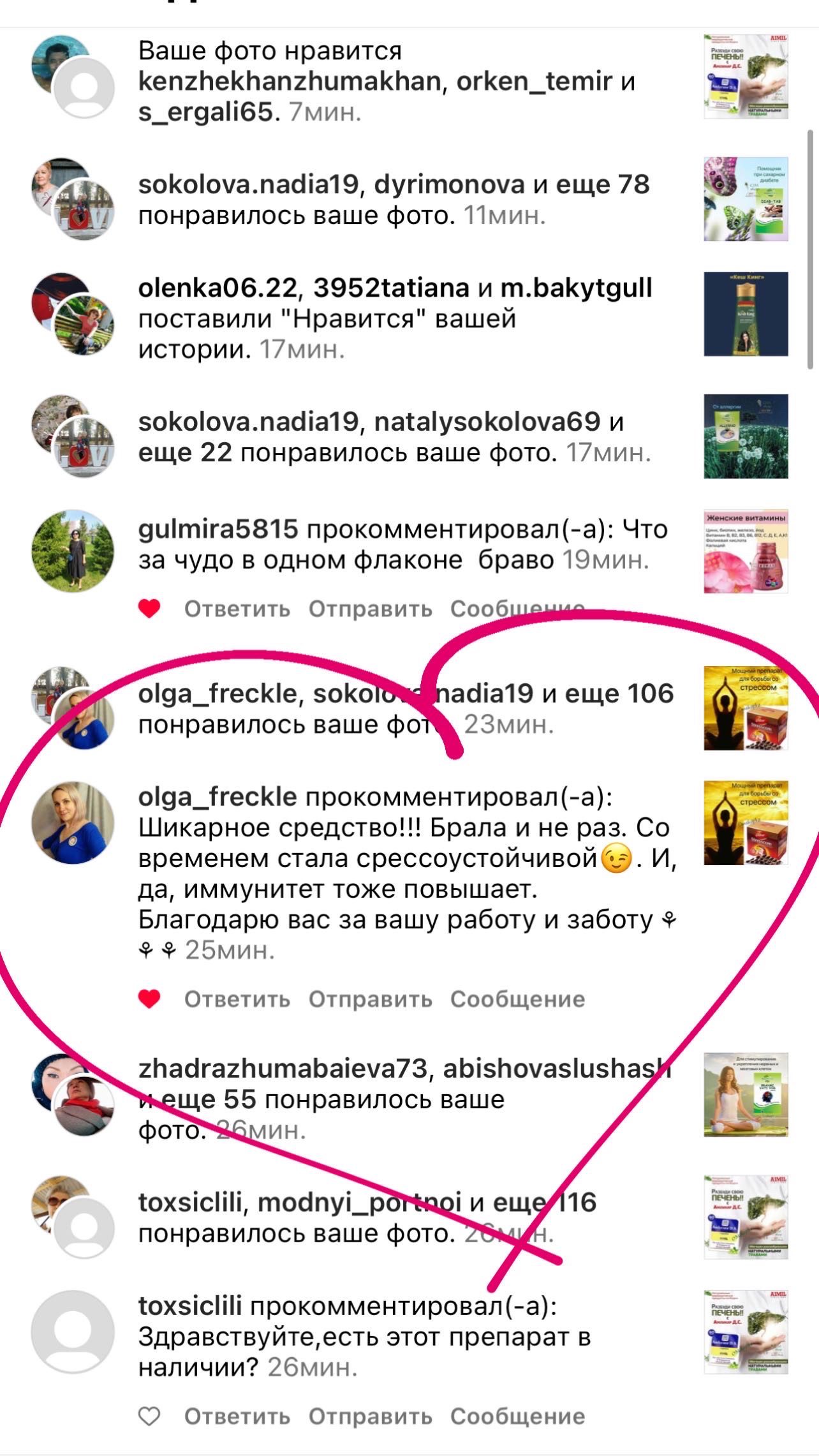Image resolution: width=819 pixels, height=1456 pixels.
Task: Open the likes notification from kenzhekhanzhumakhan
Action: point(386,82)
